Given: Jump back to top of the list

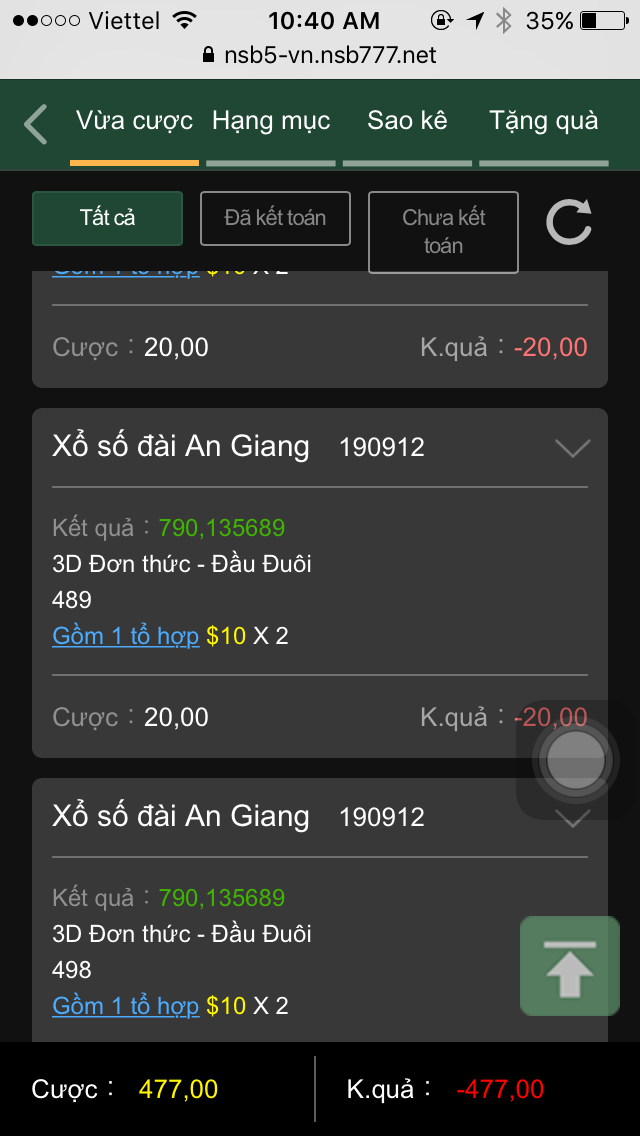Looking at the screenshot, I should (569, 966).
